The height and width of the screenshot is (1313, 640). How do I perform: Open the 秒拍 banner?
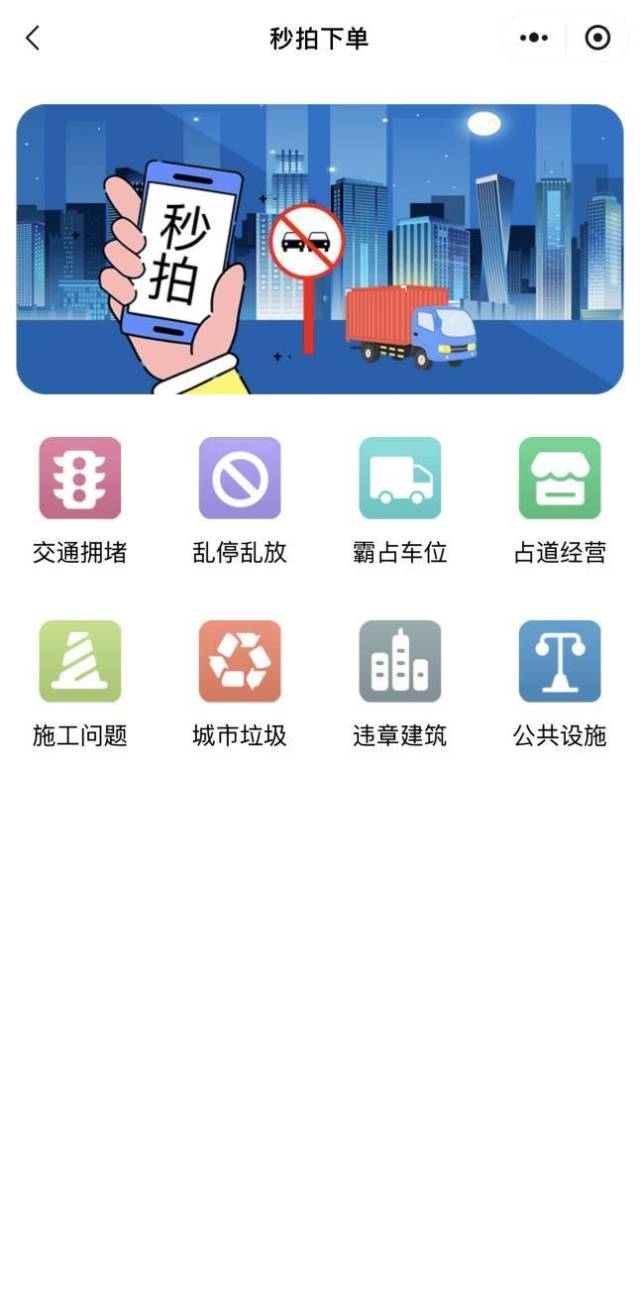pos(320,249)
